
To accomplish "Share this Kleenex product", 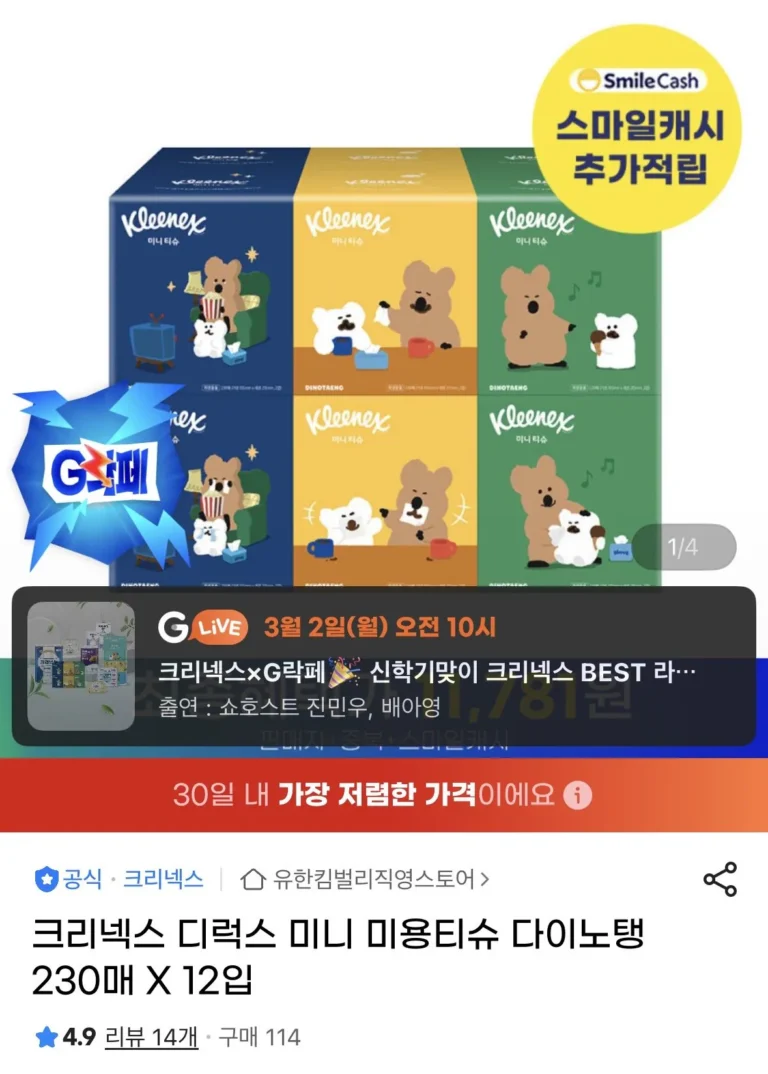I will 720,880.
